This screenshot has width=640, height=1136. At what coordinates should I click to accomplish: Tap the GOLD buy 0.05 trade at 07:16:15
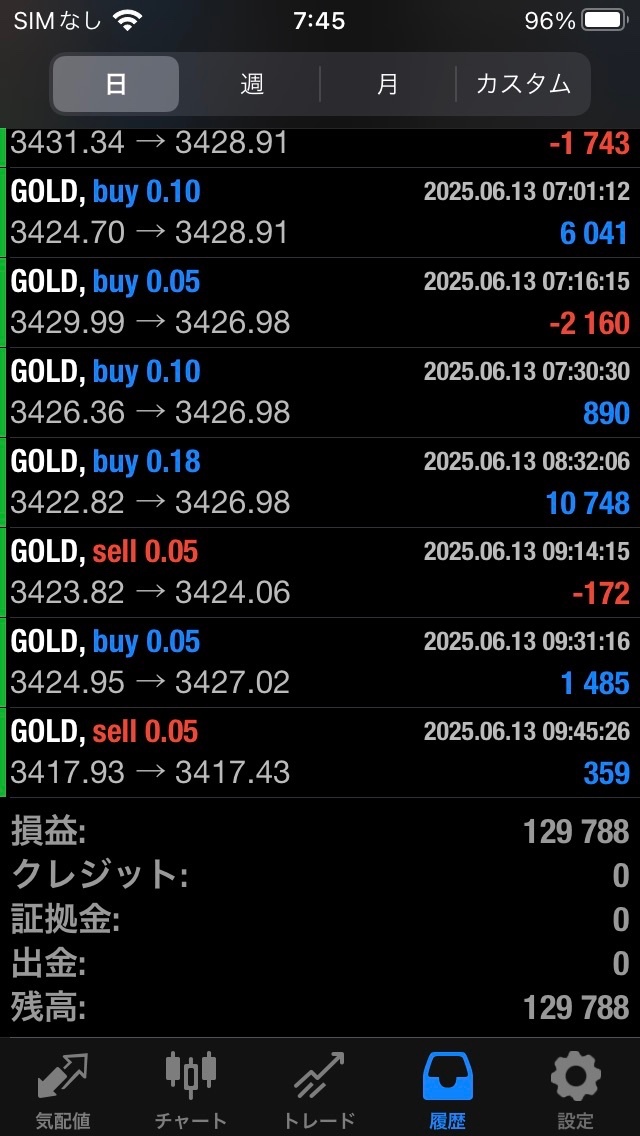point(320,303)
